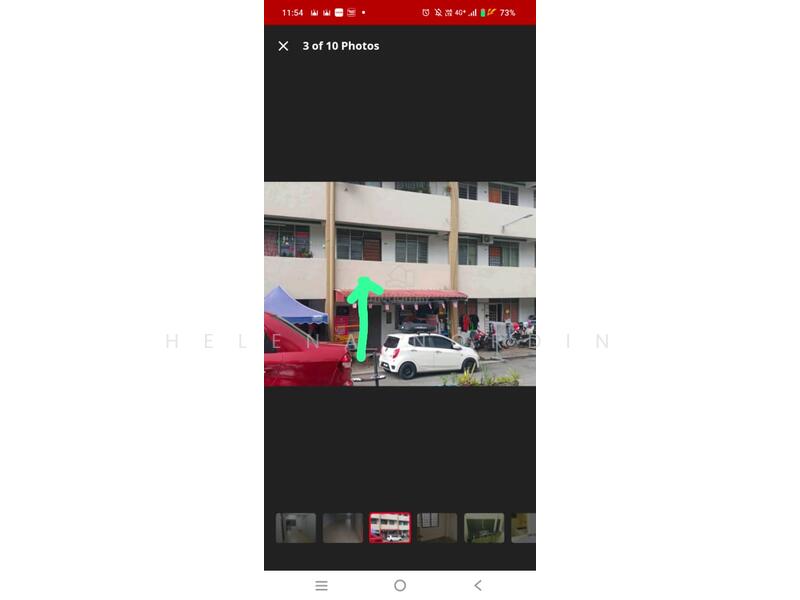This screenshot has height=600, width=800.
Task: Open the first thumbnail in the strip
Action: click(x=296, y=528)
